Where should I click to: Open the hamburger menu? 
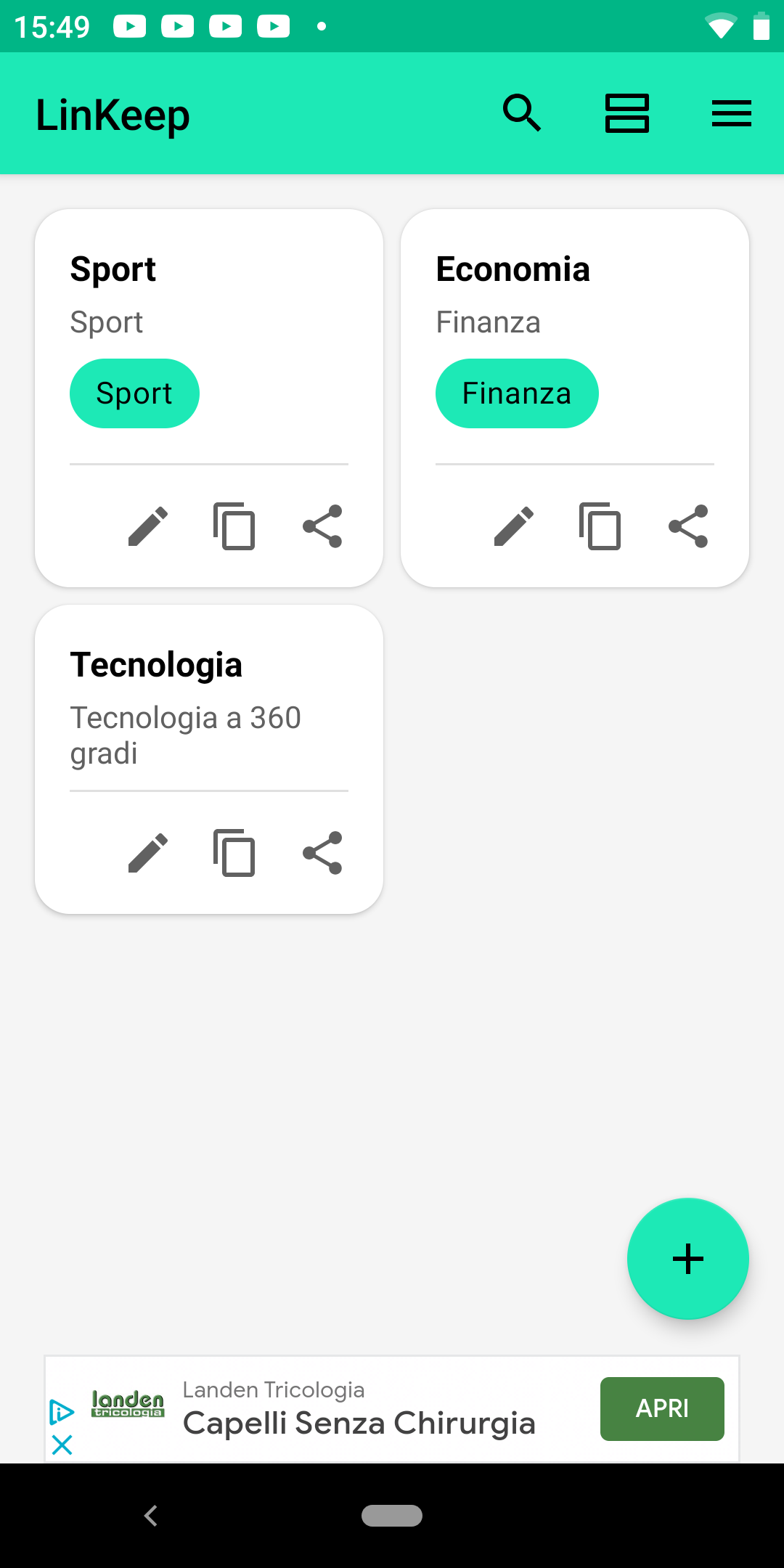coord(732,113)
